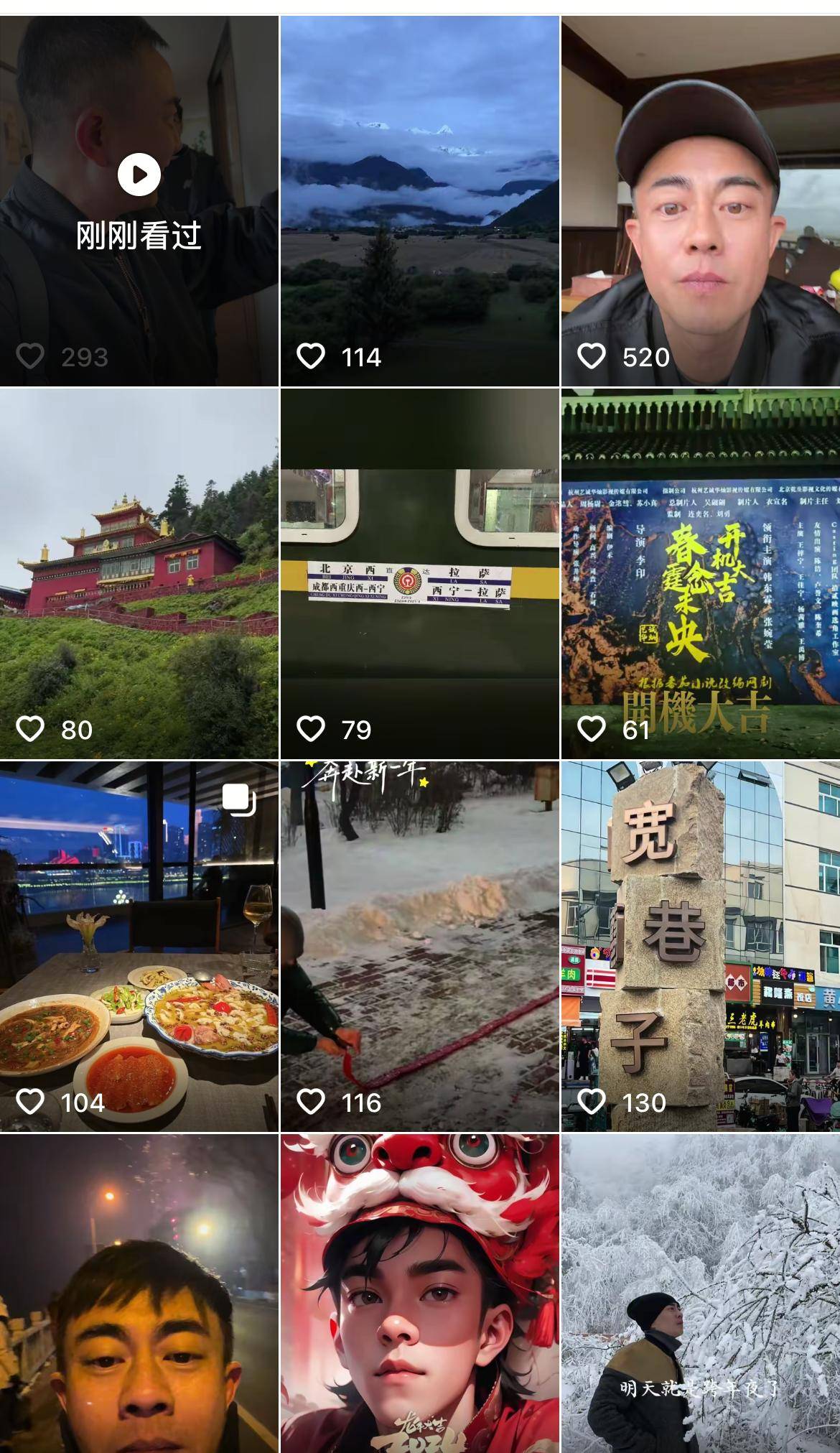Open the red lion-dance hat illustration video

click(x=419, y=1293)
